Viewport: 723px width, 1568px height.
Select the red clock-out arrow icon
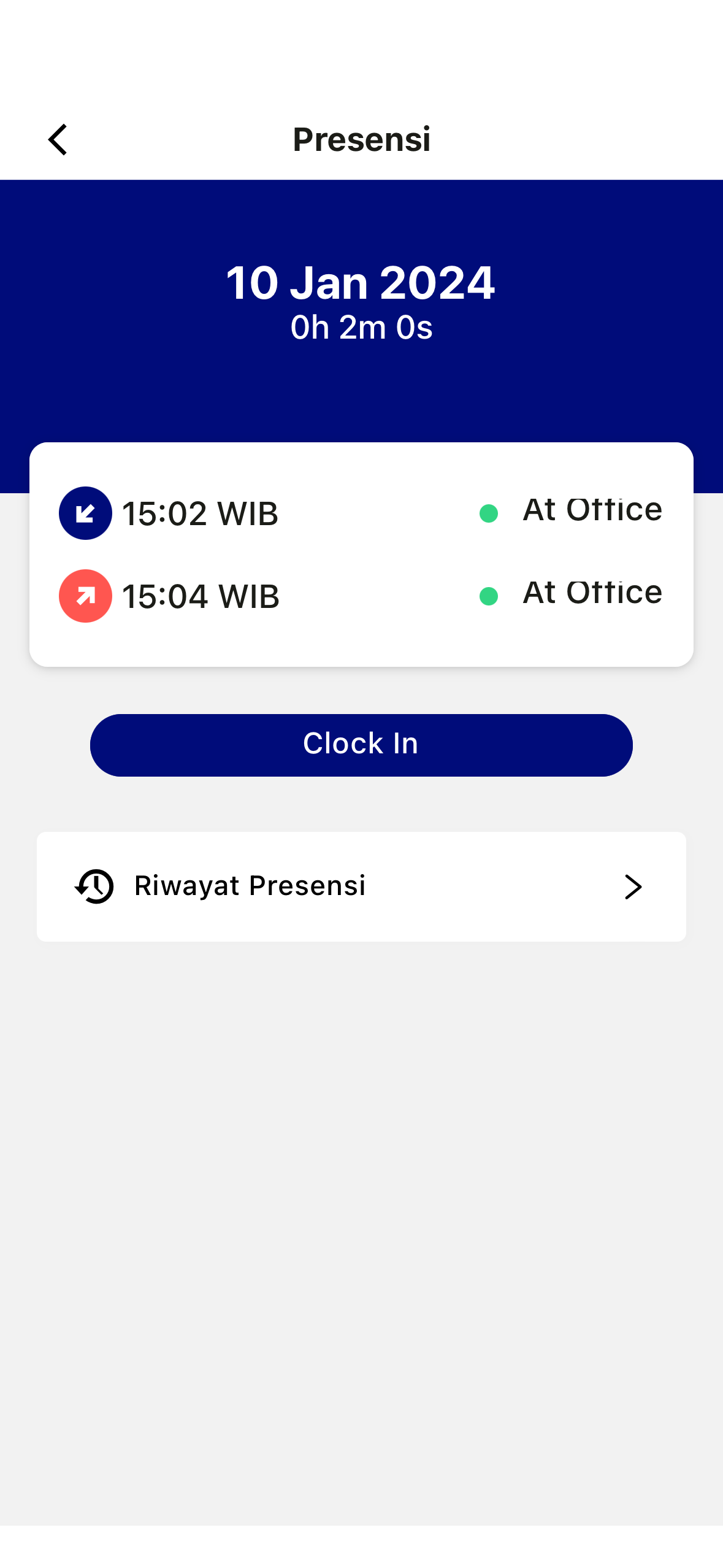[x=85, y=596]
